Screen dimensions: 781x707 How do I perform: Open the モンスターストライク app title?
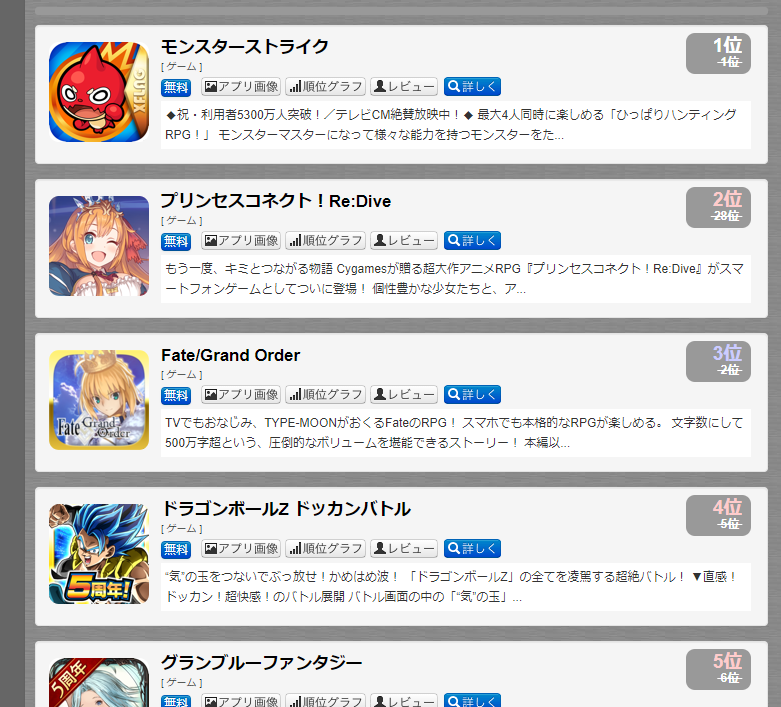[245, 47]
